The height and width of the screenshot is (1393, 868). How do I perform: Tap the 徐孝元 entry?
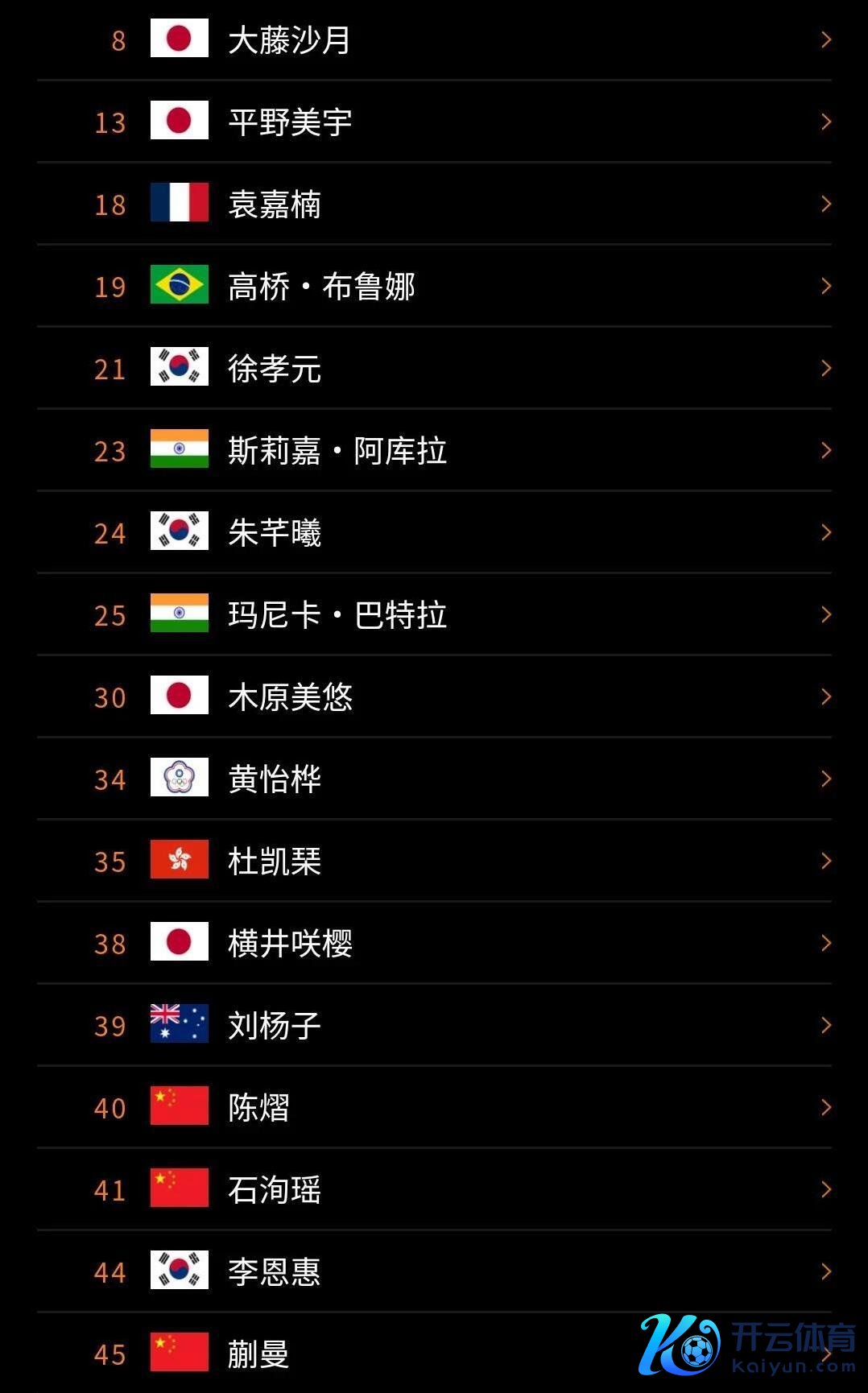pyautogui.click(x=434, y=369)
